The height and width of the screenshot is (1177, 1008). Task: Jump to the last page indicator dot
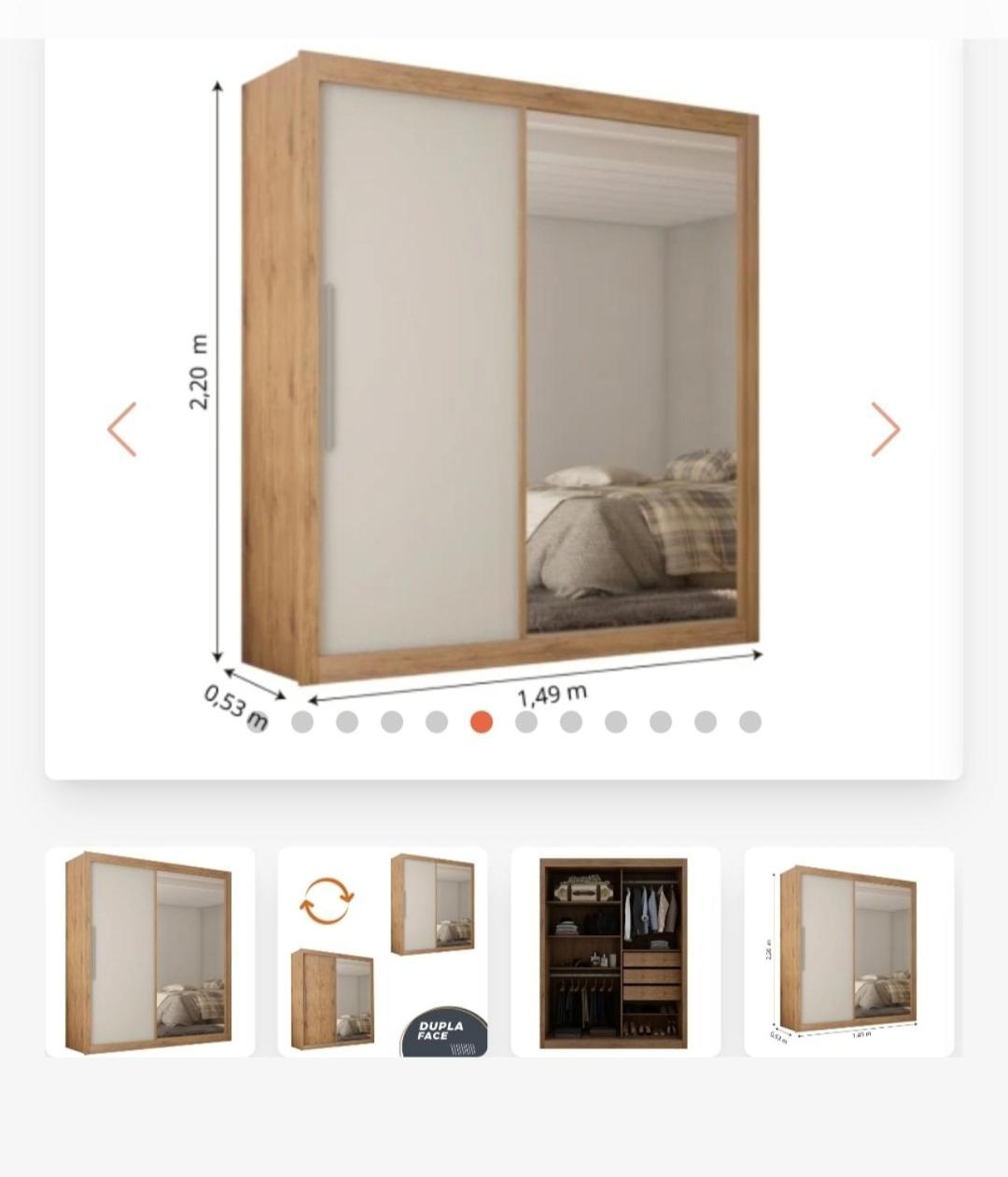tap(750, 722)
